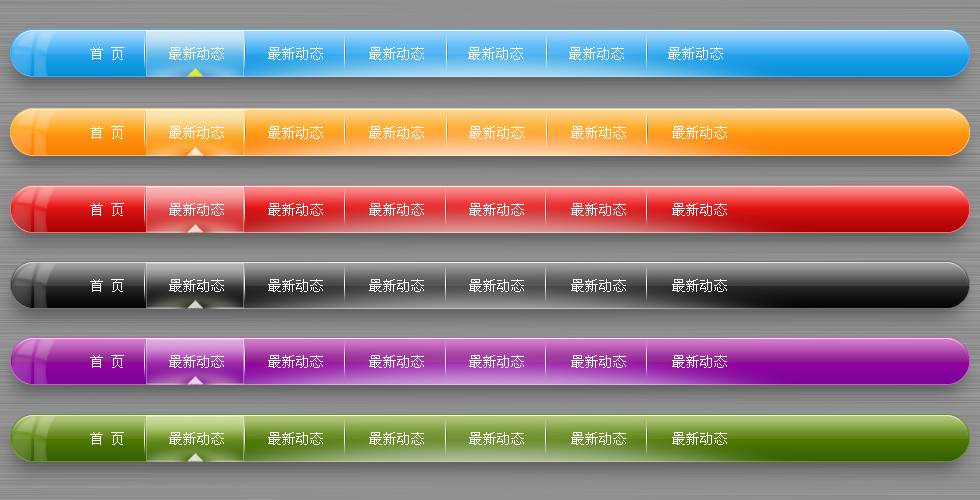The image size is (980, 500).
Task: Select the highlighted 最新动态 in the green bar
Action: (x=196, y=438)
